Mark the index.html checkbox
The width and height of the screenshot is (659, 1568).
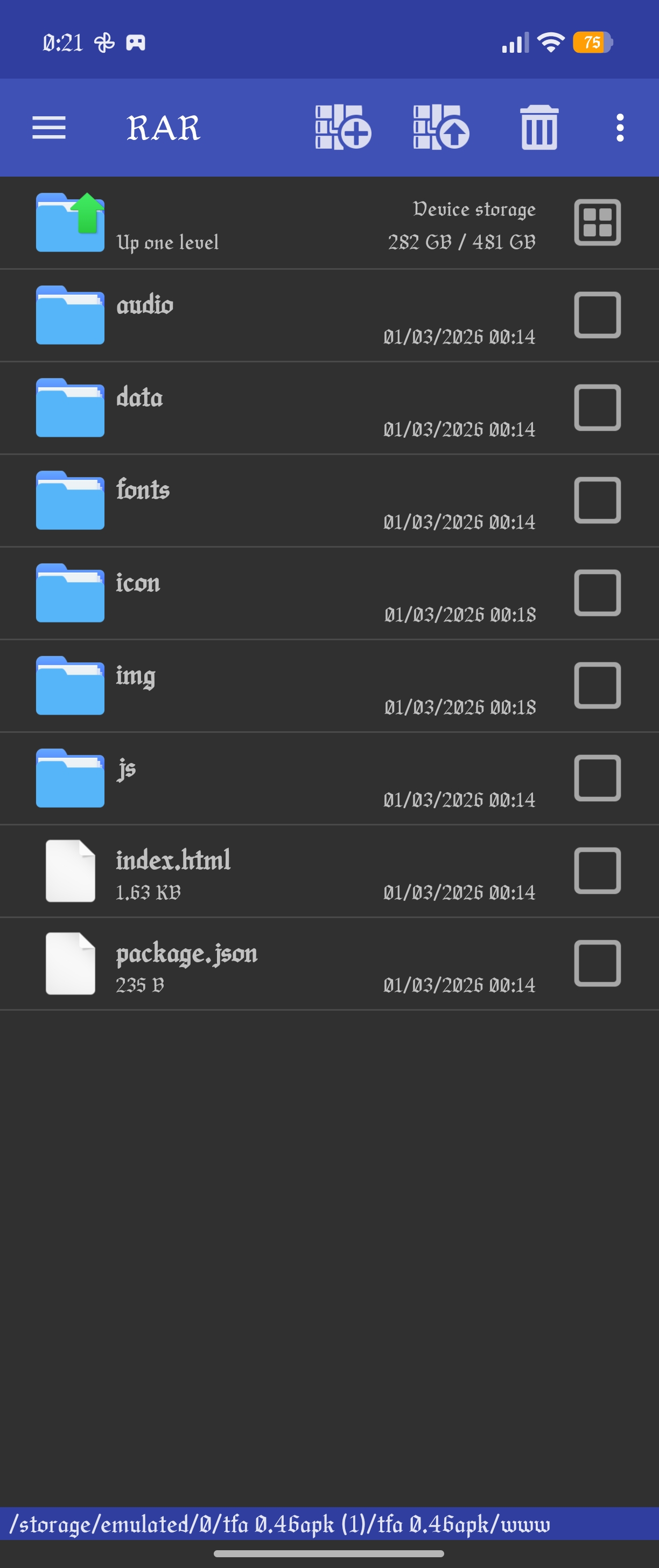click(597, 871)
